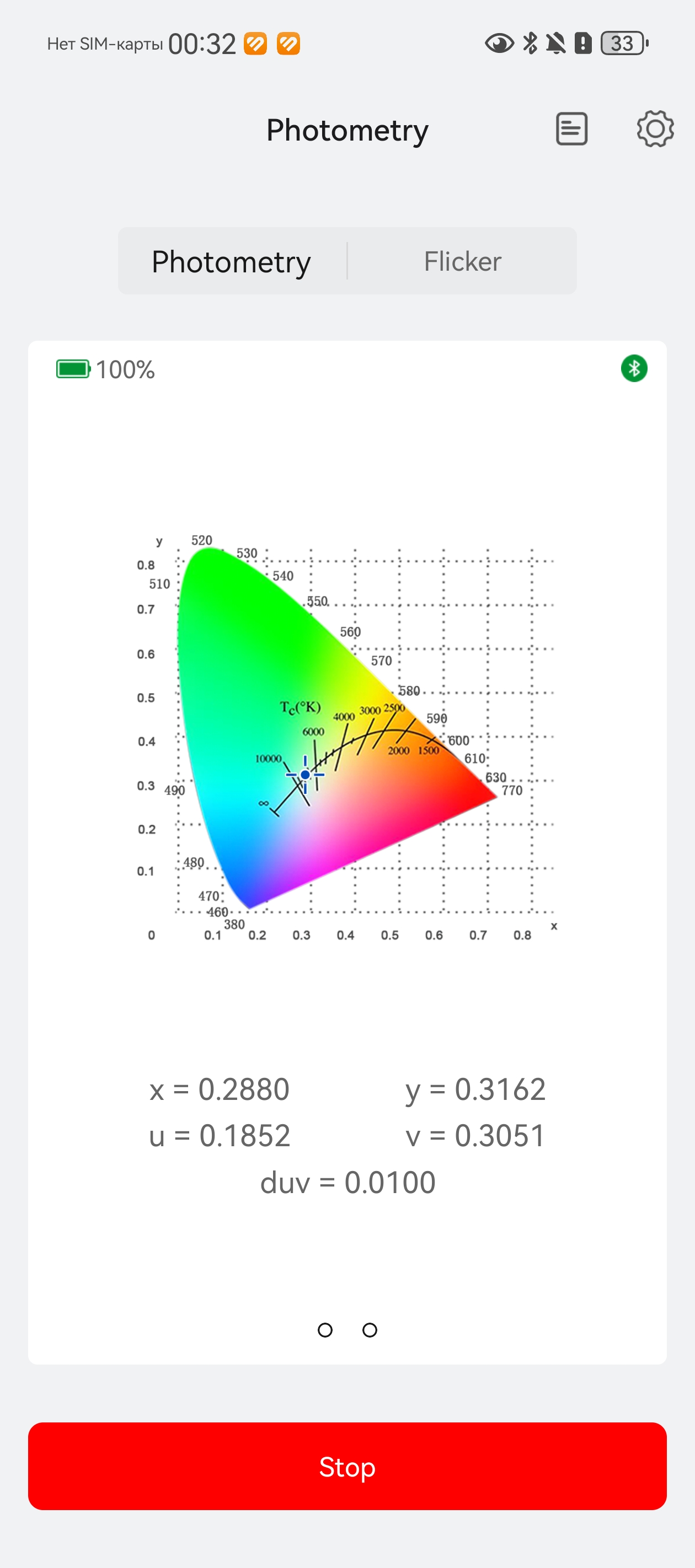Open the measurement records list icon
This screenshot has width=695, height=1568.
[x=571, y=129]
